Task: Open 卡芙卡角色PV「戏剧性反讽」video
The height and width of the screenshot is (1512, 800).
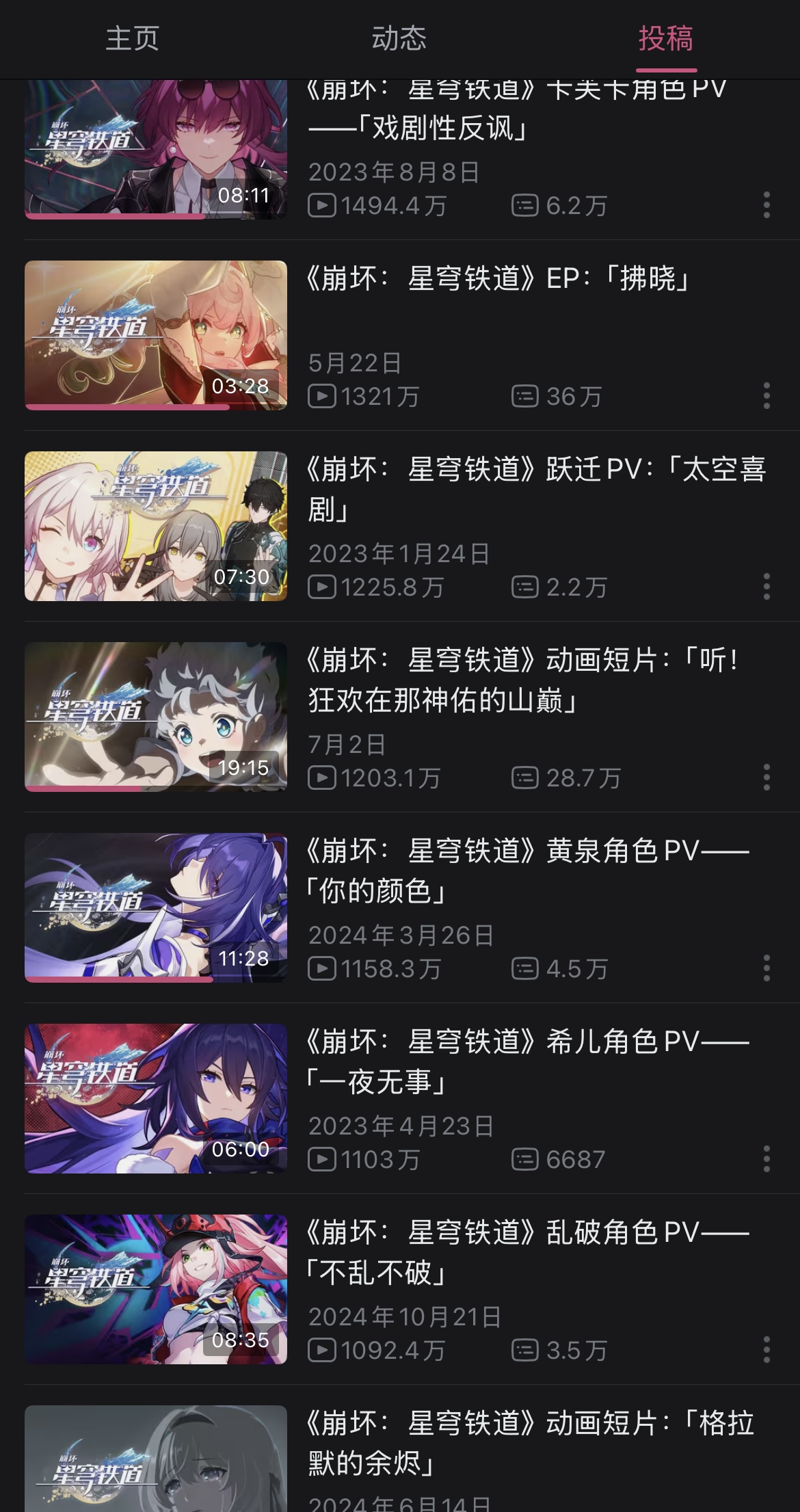Action: 156,150
